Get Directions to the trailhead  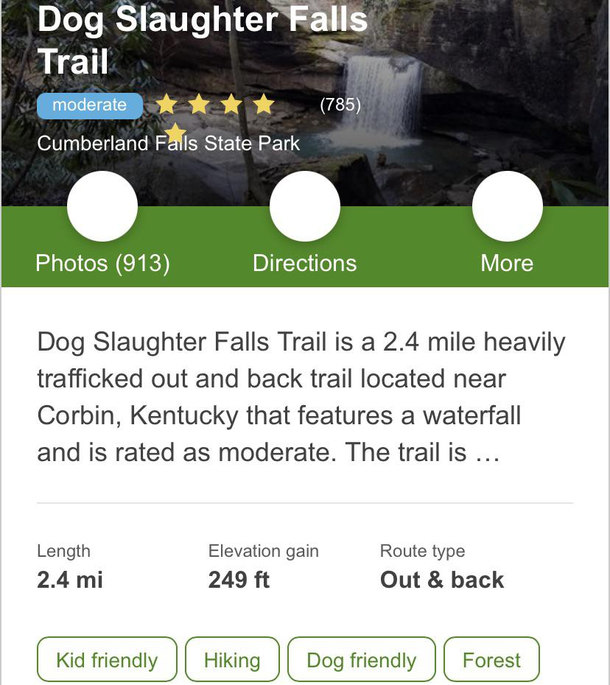pos(304,207)
